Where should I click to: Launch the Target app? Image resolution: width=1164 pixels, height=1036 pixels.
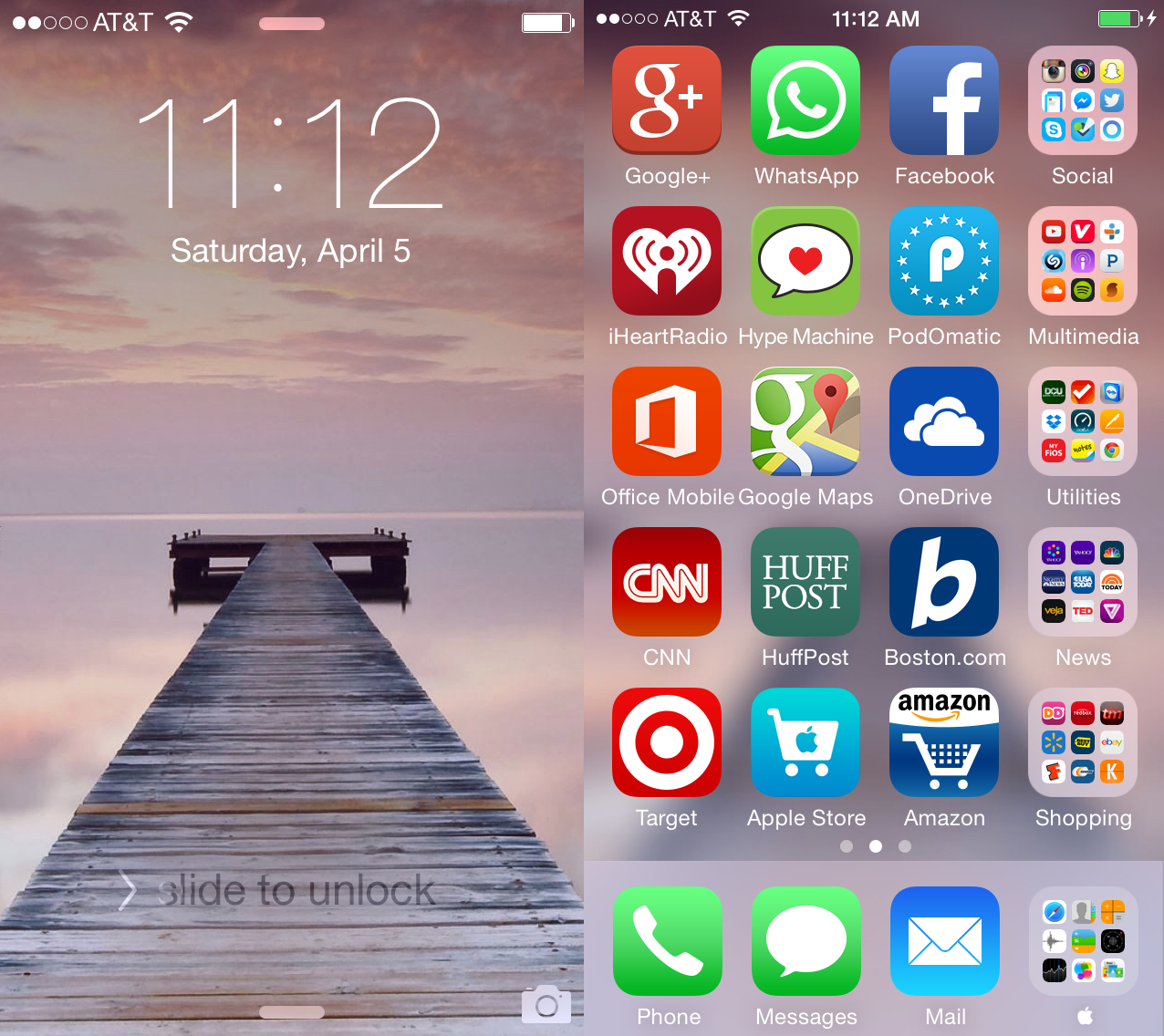pyautogui.click(x=667, y=742)
